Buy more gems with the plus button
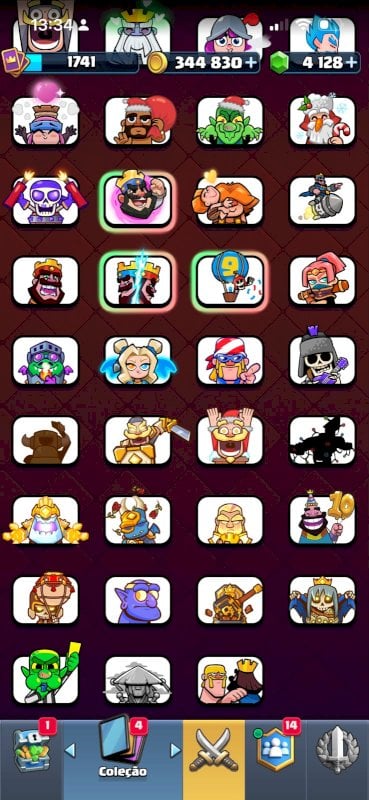This screenshot has height=800, width=369. click(350, 63)
